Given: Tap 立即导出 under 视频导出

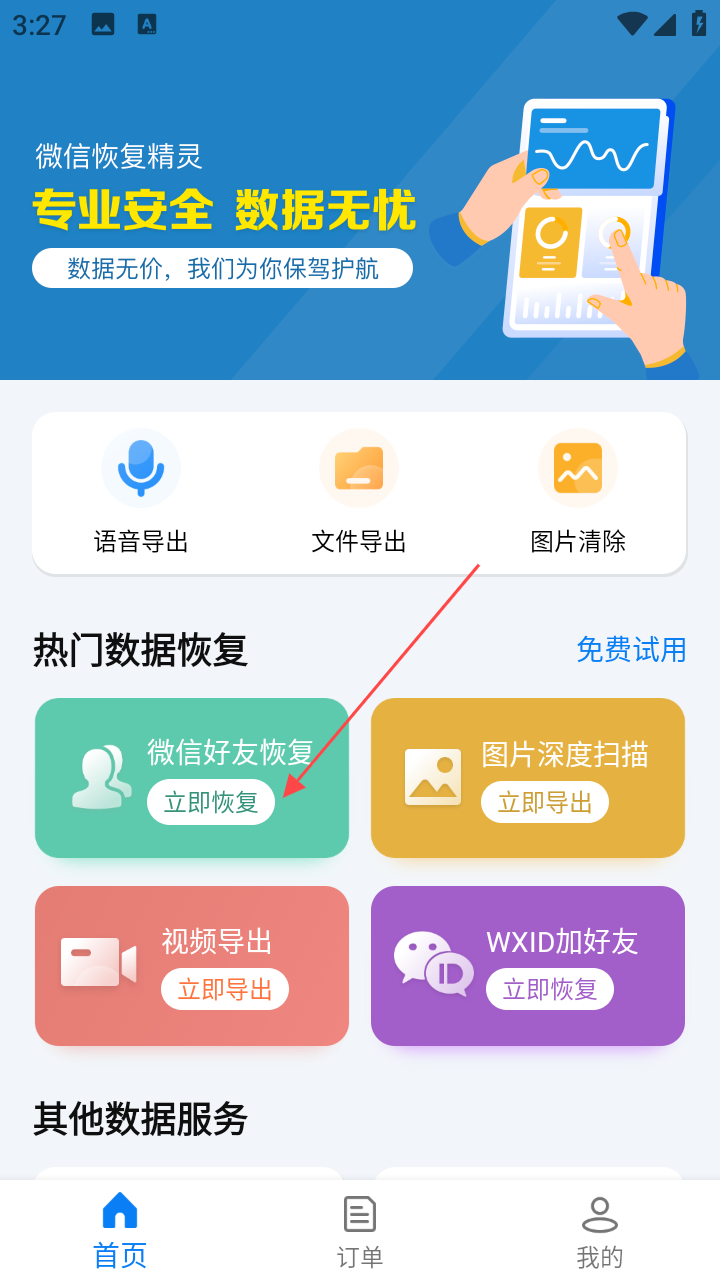Looking at the screenshot, I should pos(225,989).
